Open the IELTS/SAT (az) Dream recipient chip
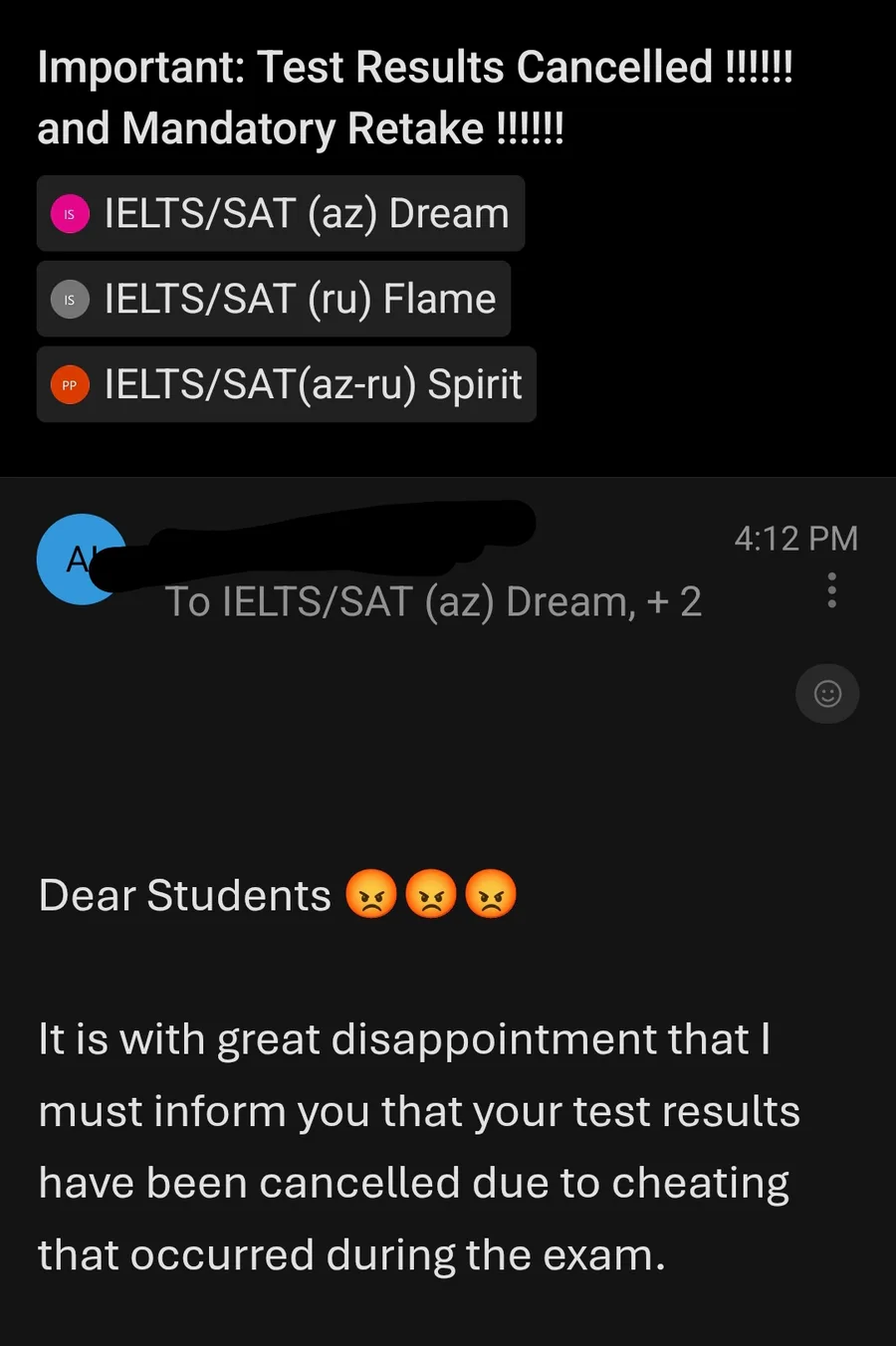896x1346 pixels. coord(280,214)
